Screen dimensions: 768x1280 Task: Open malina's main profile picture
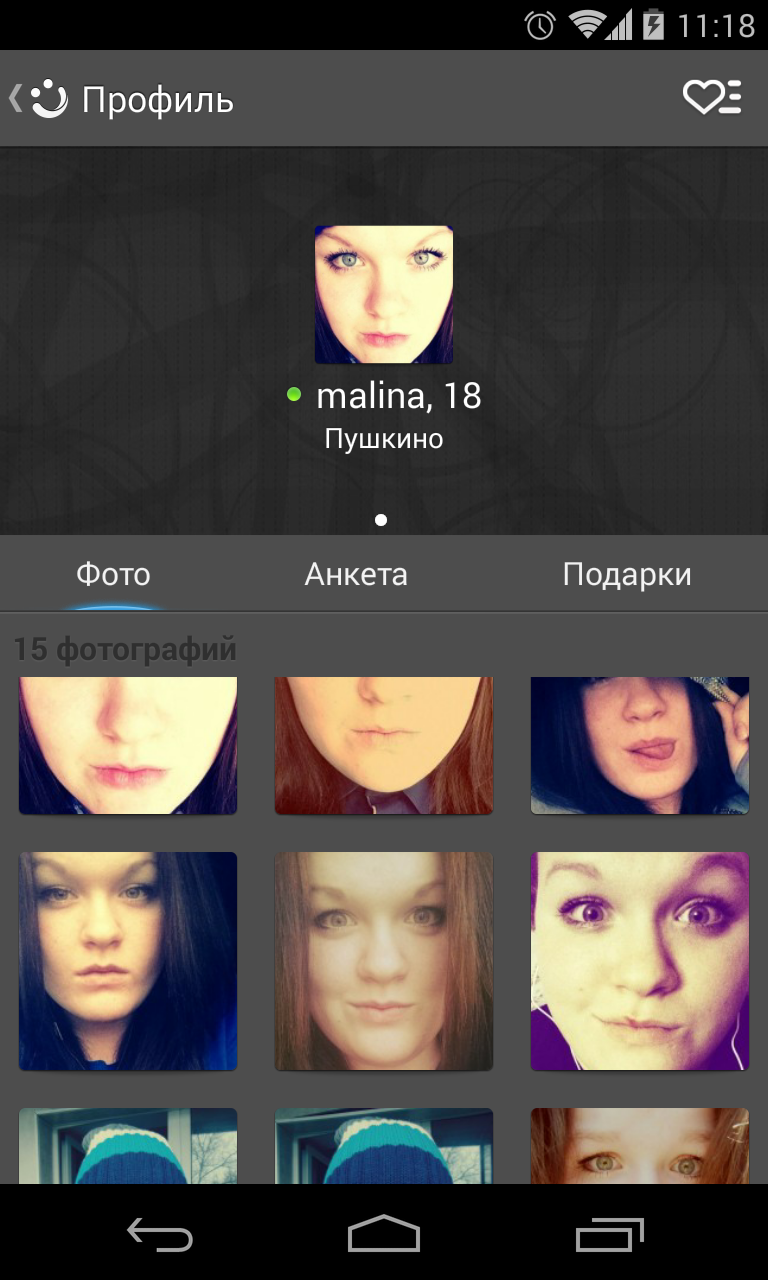pyautogui.click(x=384, y=294)
